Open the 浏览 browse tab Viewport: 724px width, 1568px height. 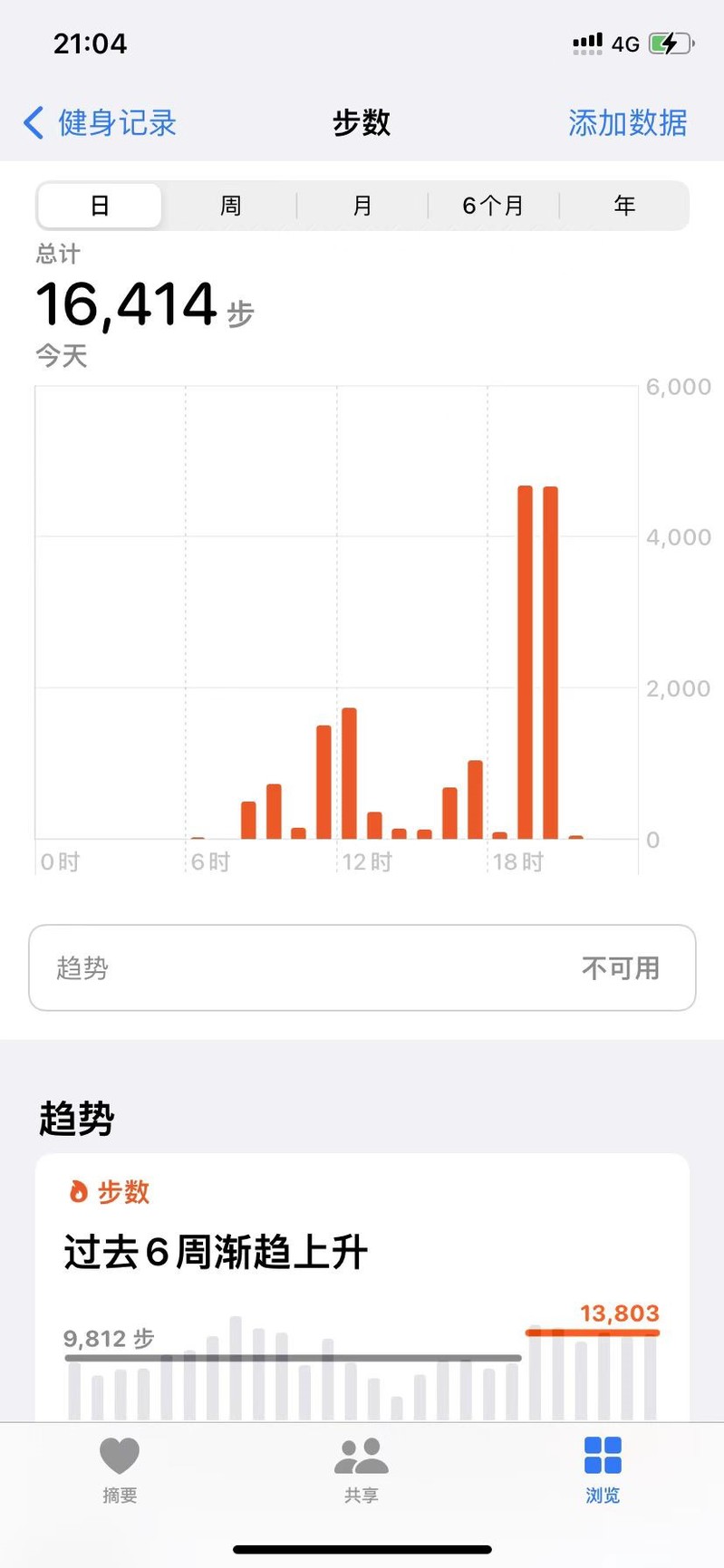603,1468
